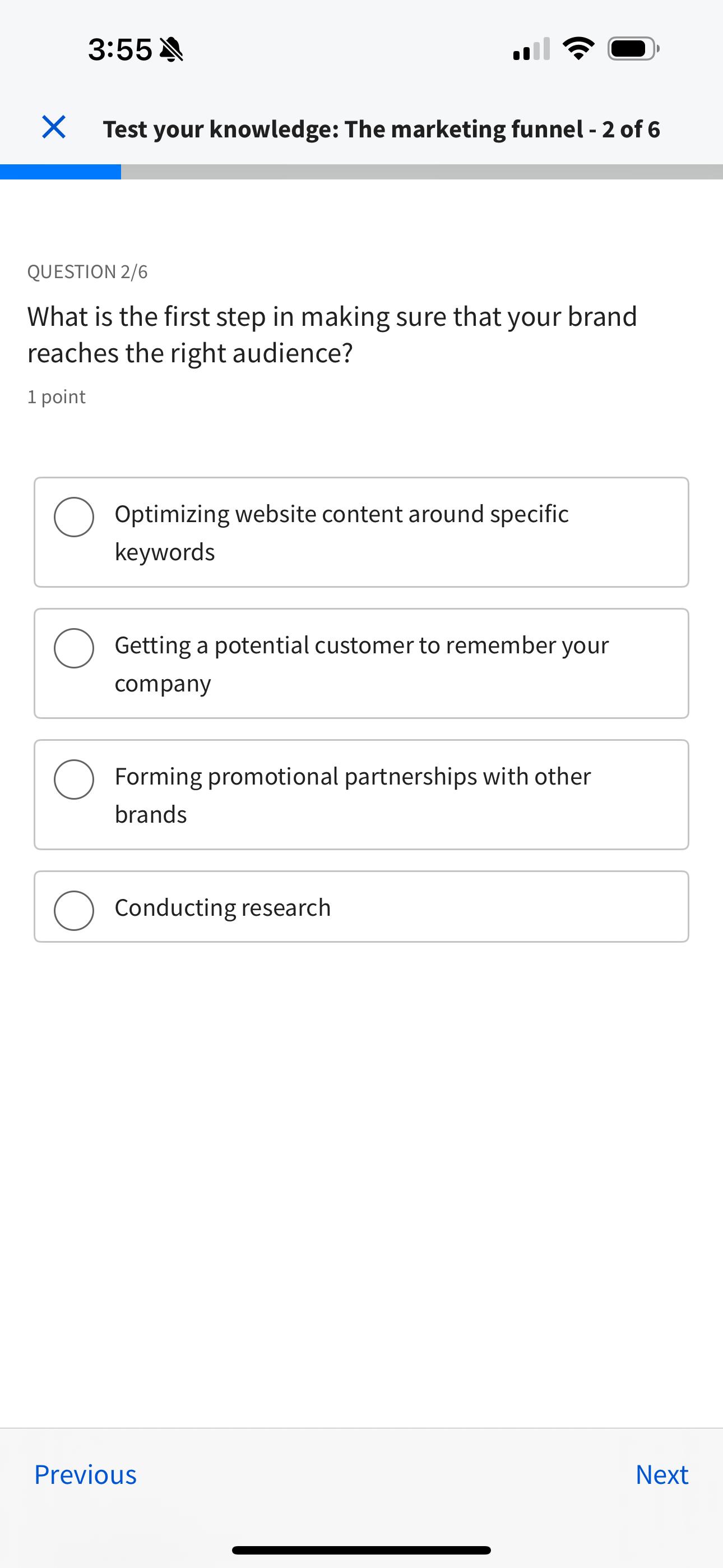Image resolution: width=723 pixels, height=1568 pixels.
Task: Go back to the Previous question
Action: coord(85,1475)
